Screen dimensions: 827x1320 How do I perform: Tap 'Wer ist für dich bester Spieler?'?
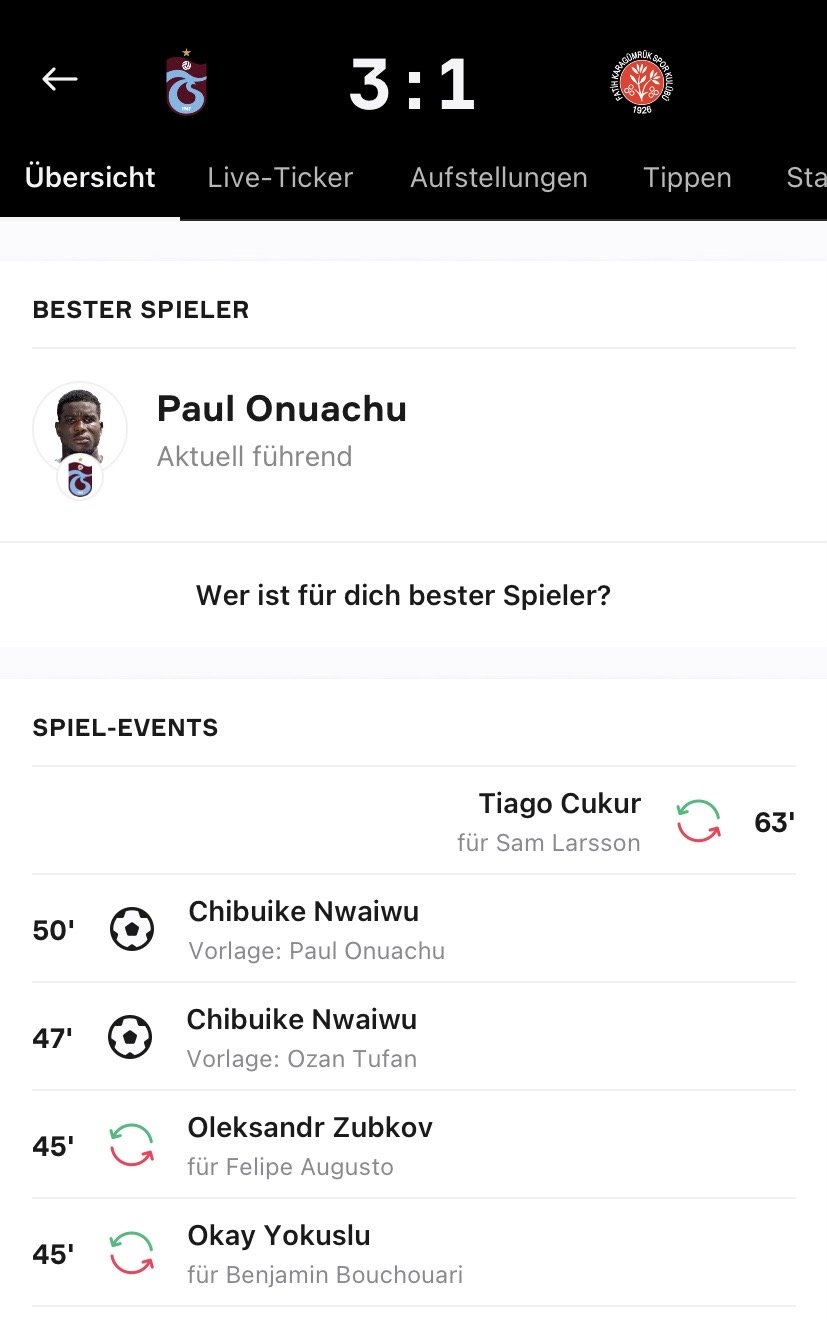pyautogui.click(x=403, y=596)
